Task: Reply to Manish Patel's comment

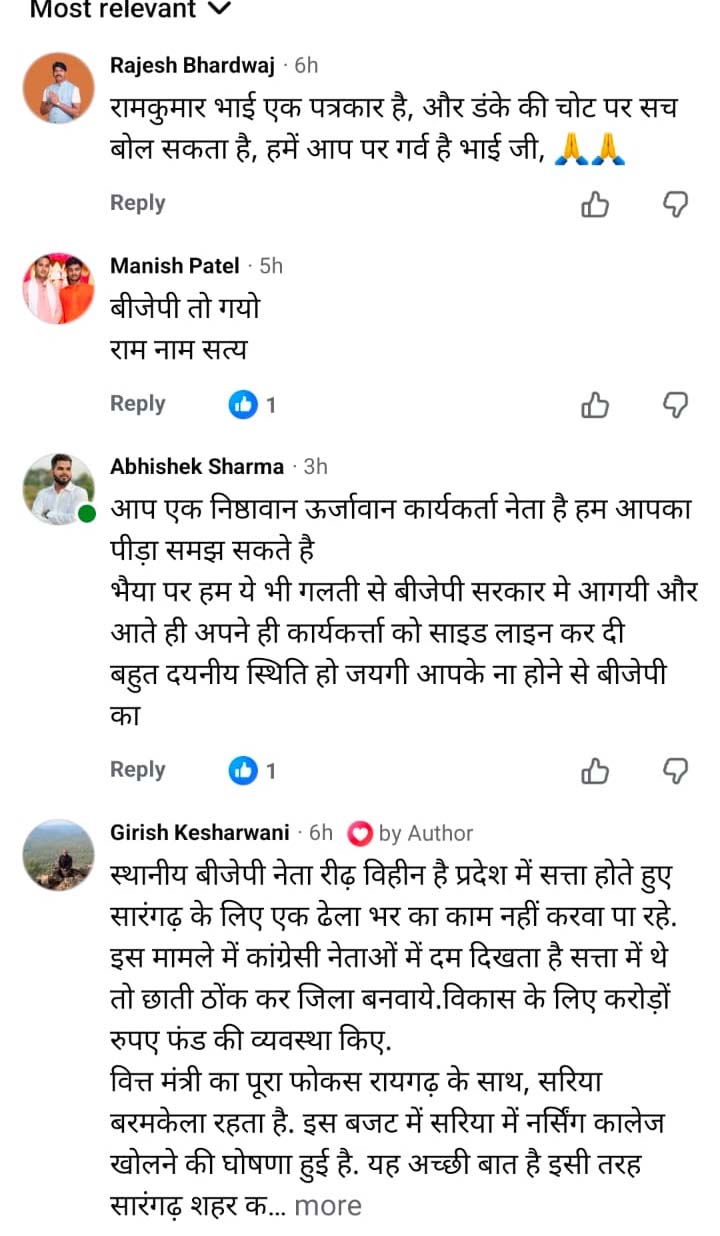Action: click(137, 404)
